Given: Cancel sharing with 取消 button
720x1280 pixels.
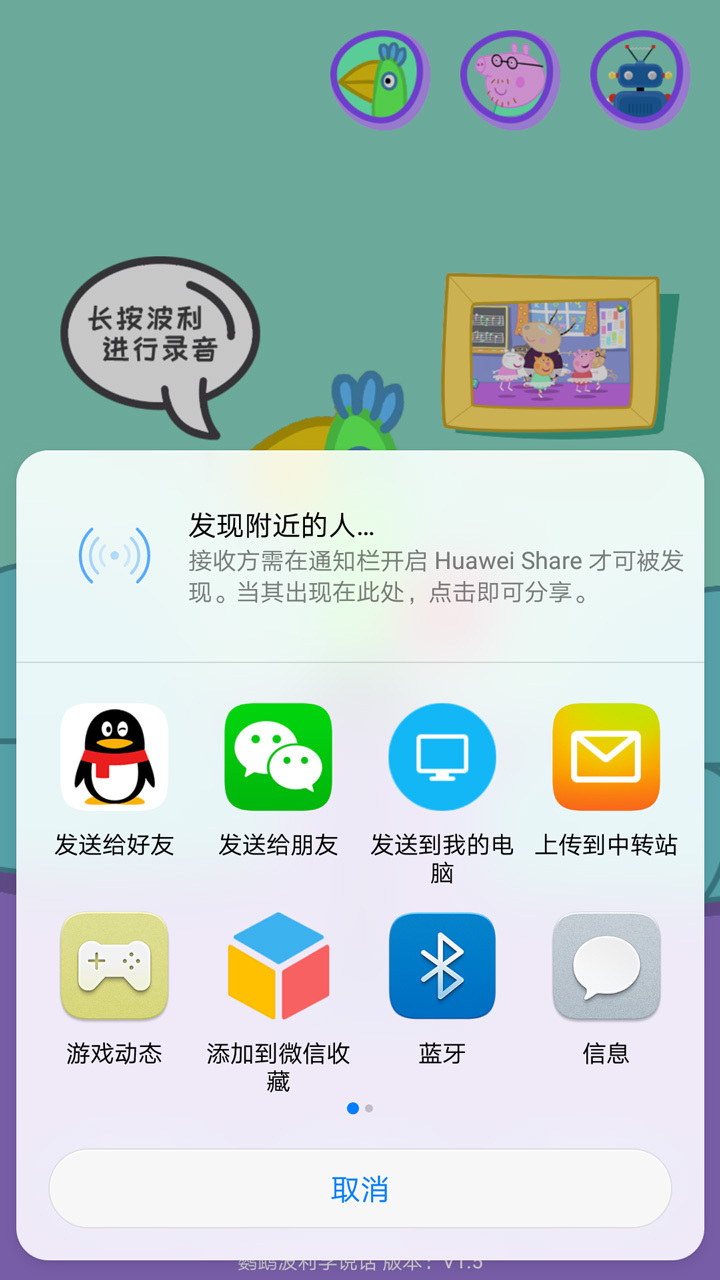Looking at the screenshot, I should [x=360, y=1189].
